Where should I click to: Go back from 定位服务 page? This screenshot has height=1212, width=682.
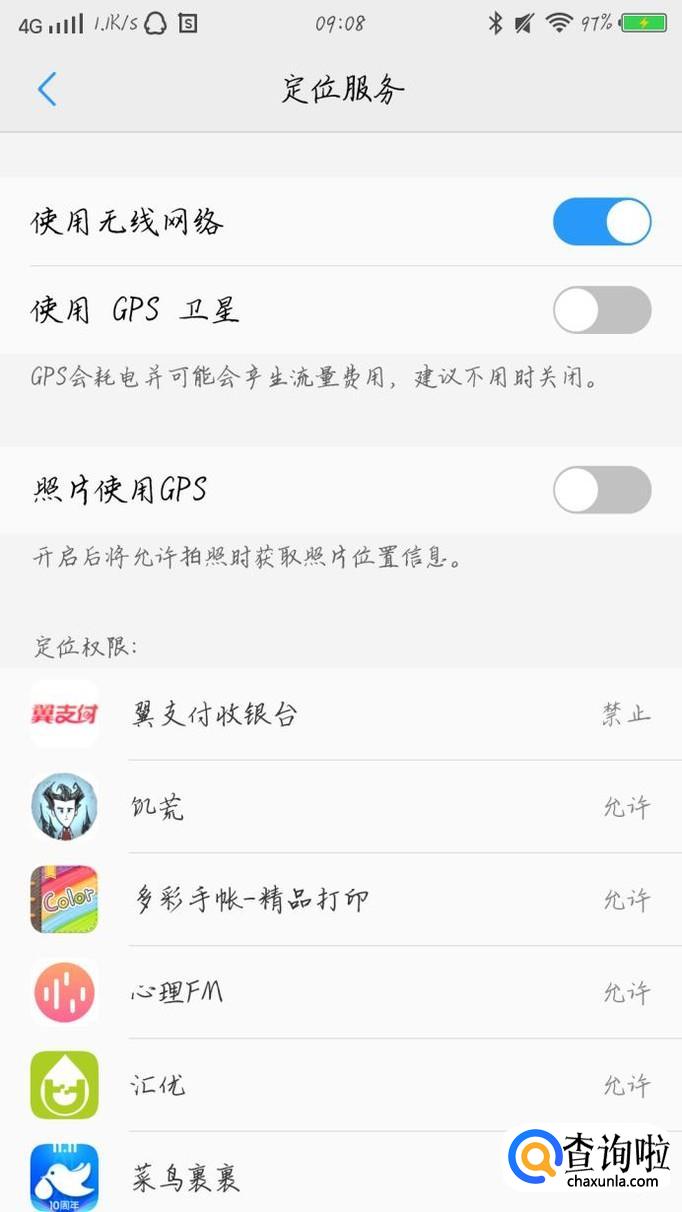point(47,89)
